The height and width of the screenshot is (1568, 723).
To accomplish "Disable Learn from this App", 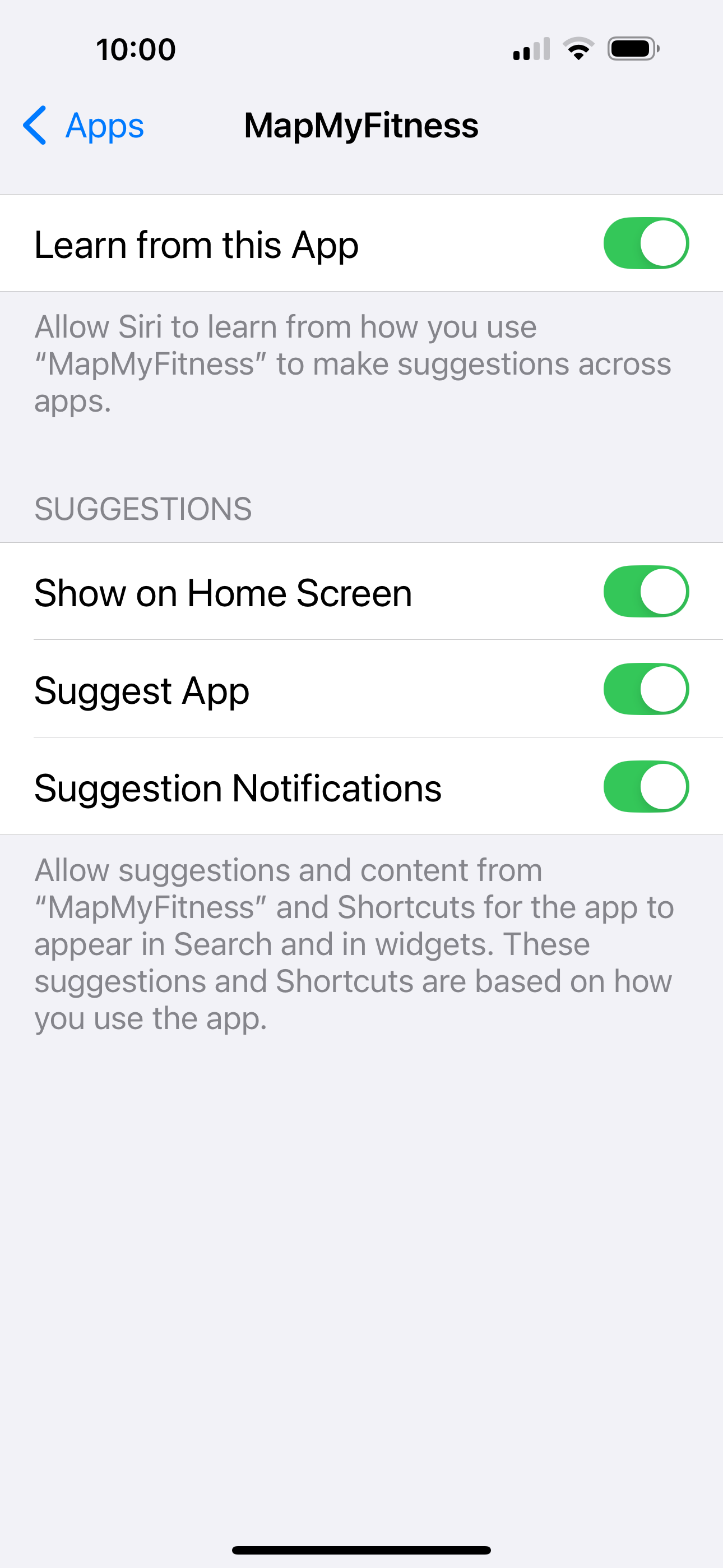I will tap(647, 243).
